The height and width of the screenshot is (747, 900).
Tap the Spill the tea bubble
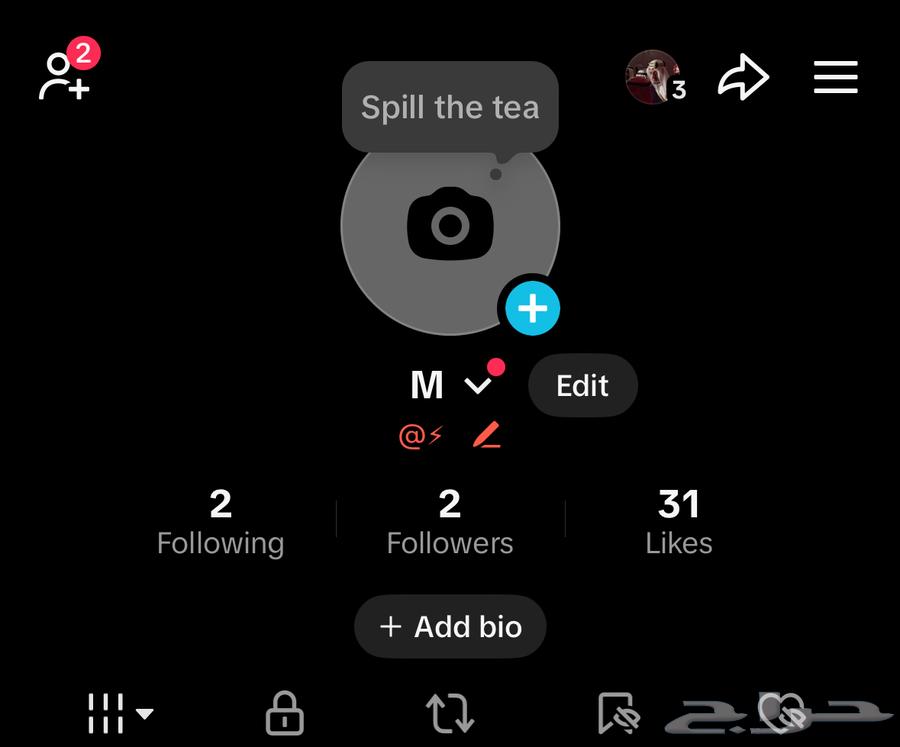[450, 107]
